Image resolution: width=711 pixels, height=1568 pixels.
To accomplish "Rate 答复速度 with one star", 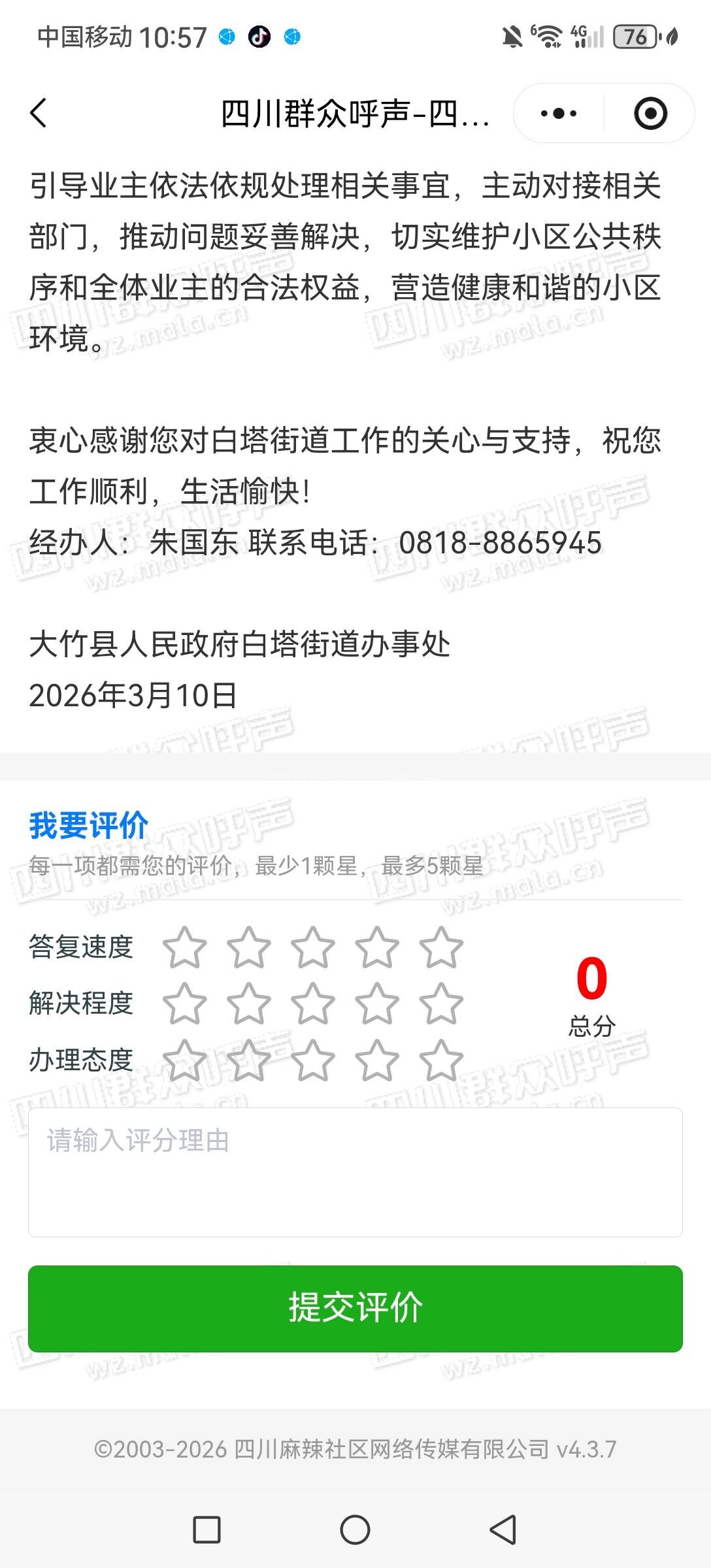I will pyautogui.click(x=185, y=947).
